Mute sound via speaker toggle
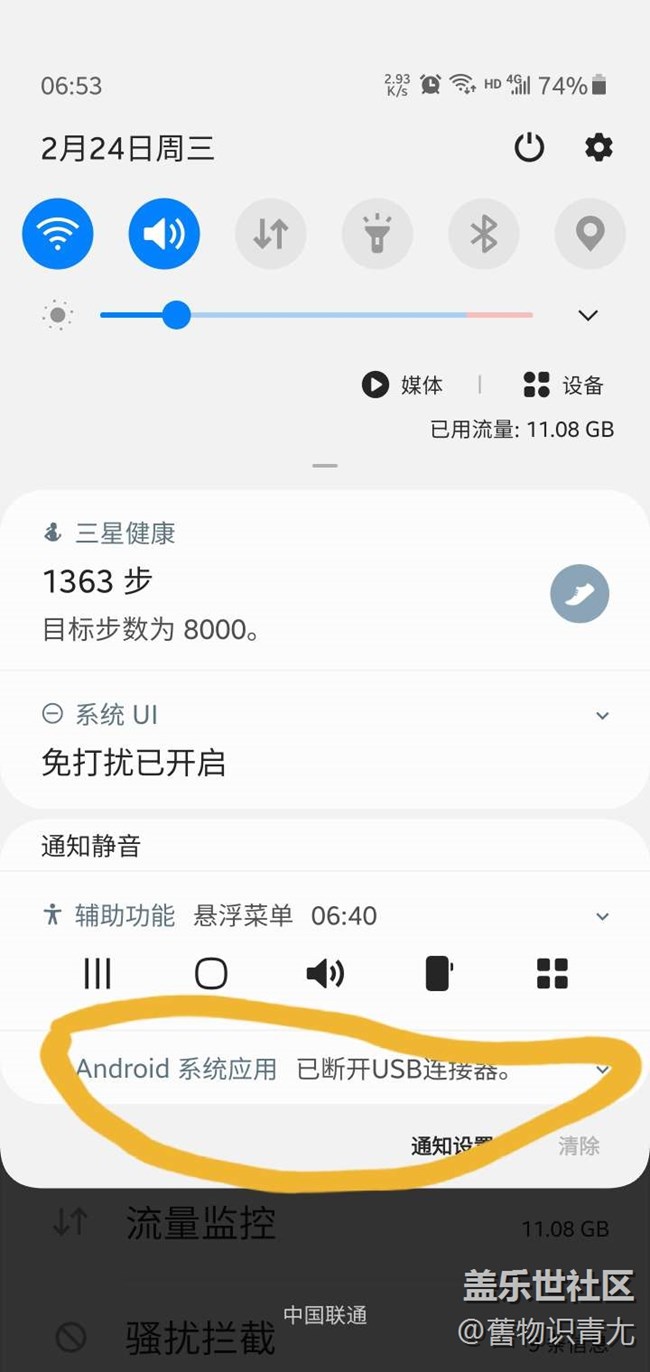The width and height of the screenshot is (650, 1372). 164,234
